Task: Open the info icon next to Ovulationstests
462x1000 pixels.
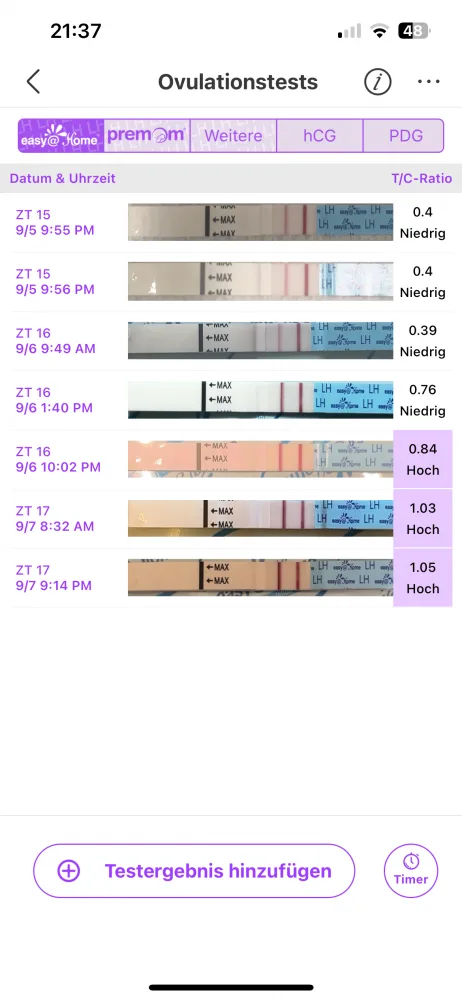Action: point(377,82)
